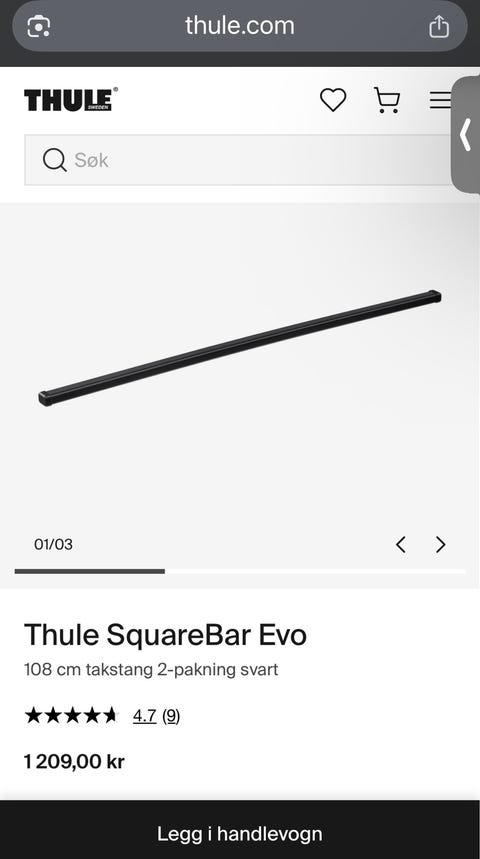Image resolution: width=480 pixels, height=859 pixels.
Task: Go to the previous product image
Action: [x=401, y=545]
